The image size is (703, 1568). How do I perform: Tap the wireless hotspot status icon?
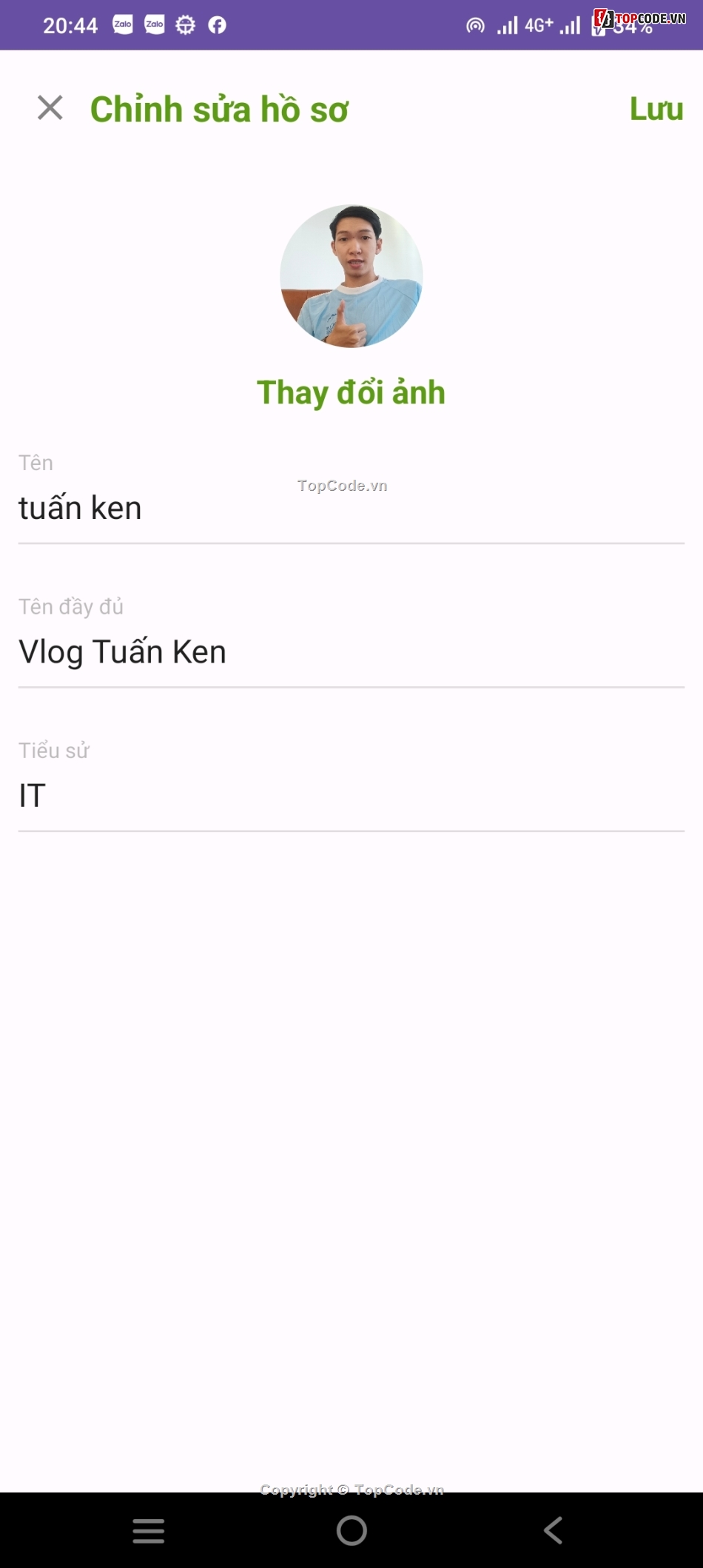[x=476, y=24]
